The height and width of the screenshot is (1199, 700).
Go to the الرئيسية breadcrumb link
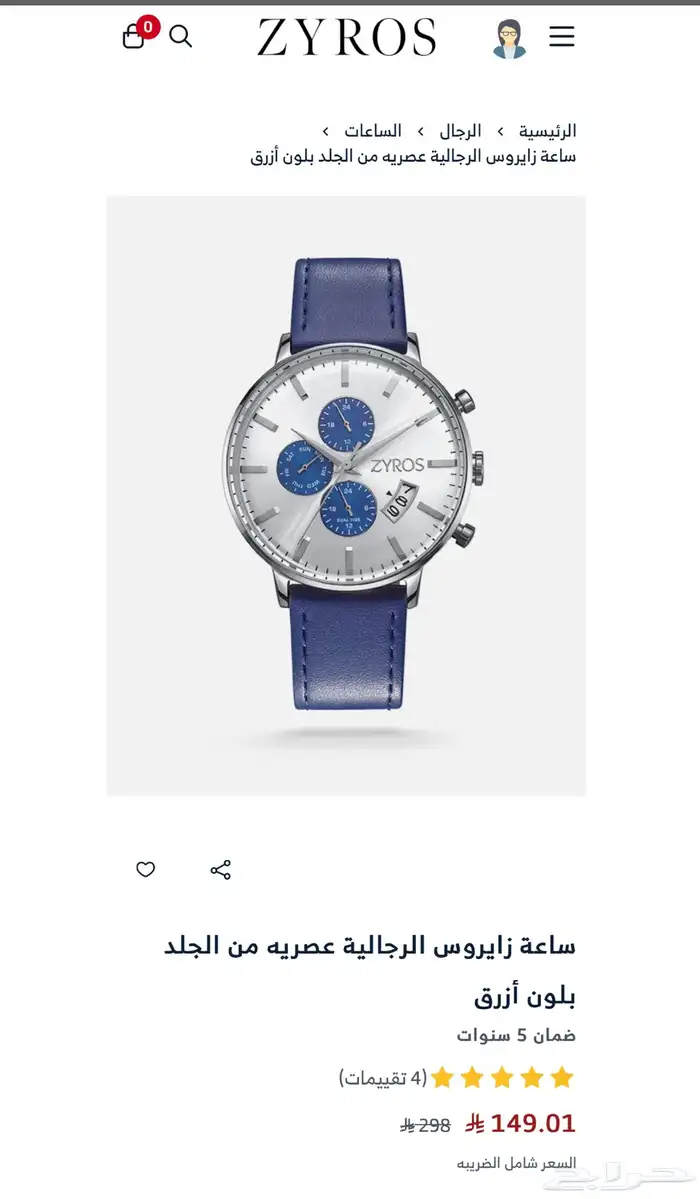click(548, 131)
